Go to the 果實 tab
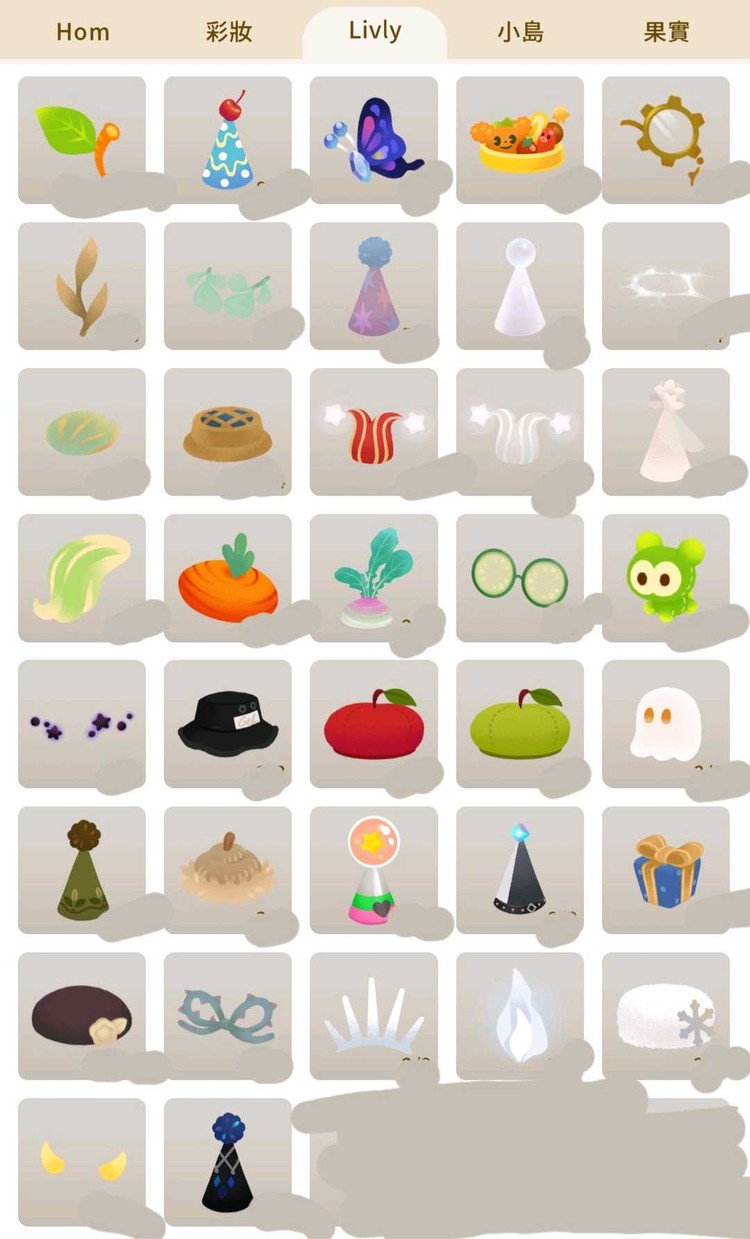750x1239 pixels. (x=666, y=32)
